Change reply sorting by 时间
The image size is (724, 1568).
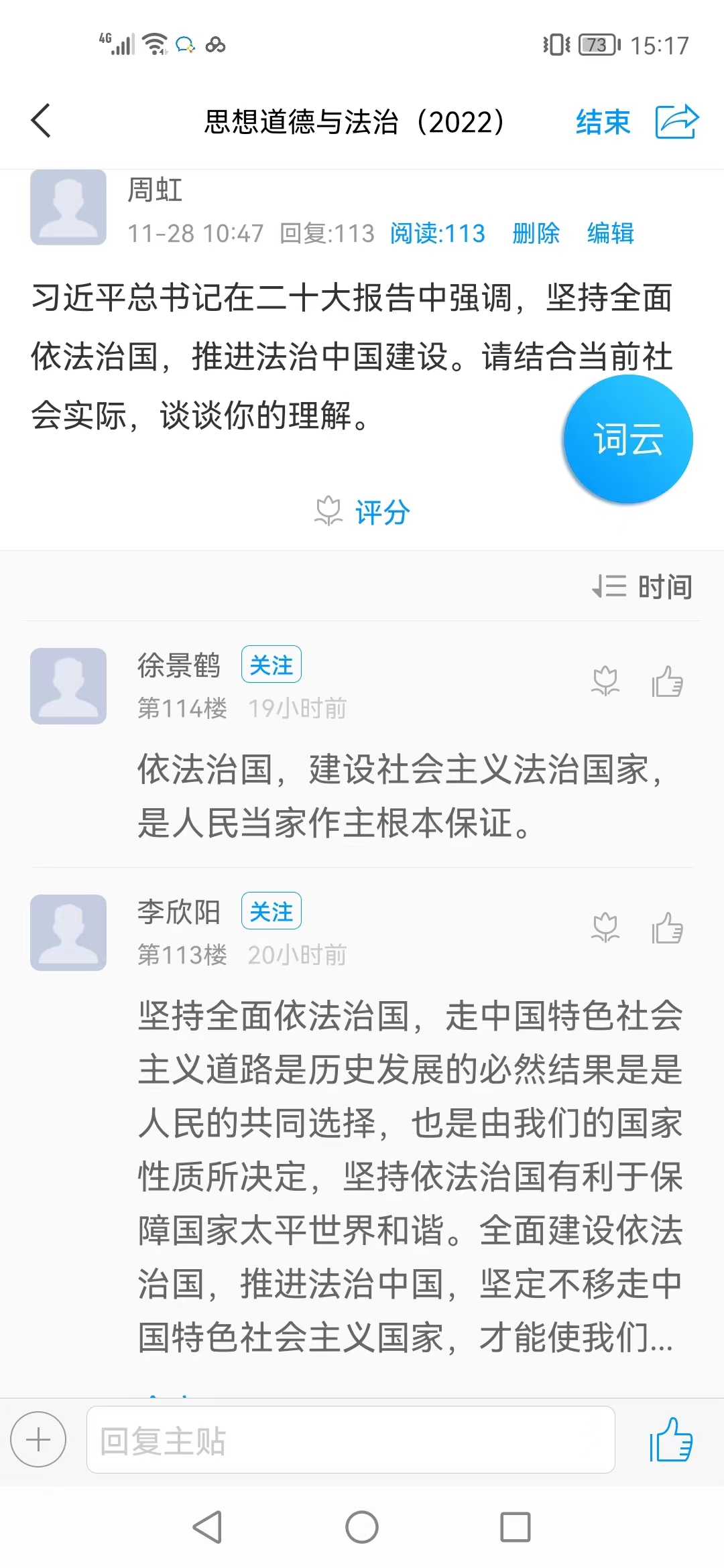click(642, 587)
